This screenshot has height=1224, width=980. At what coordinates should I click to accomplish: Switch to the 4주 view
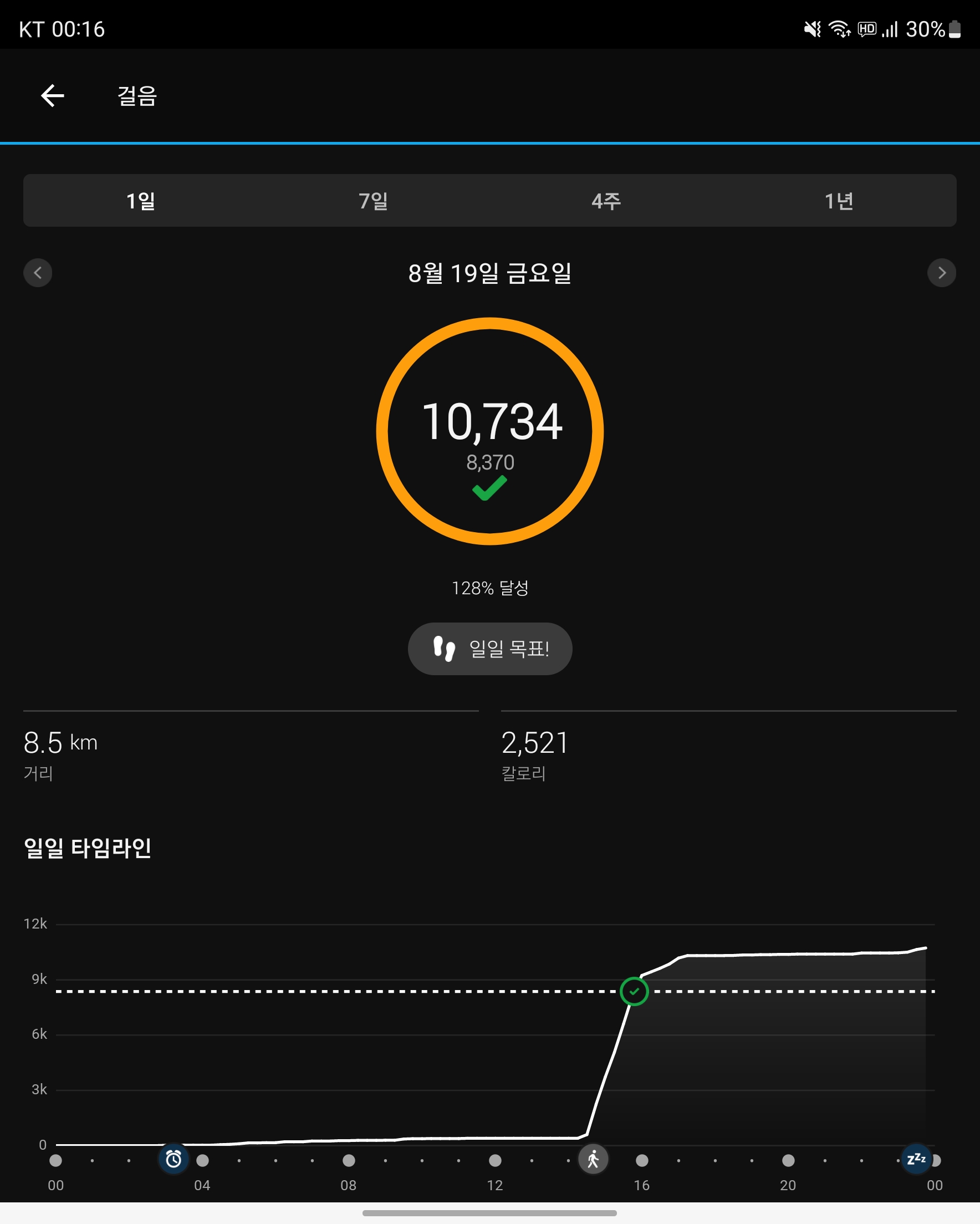[x=606, y=201]
